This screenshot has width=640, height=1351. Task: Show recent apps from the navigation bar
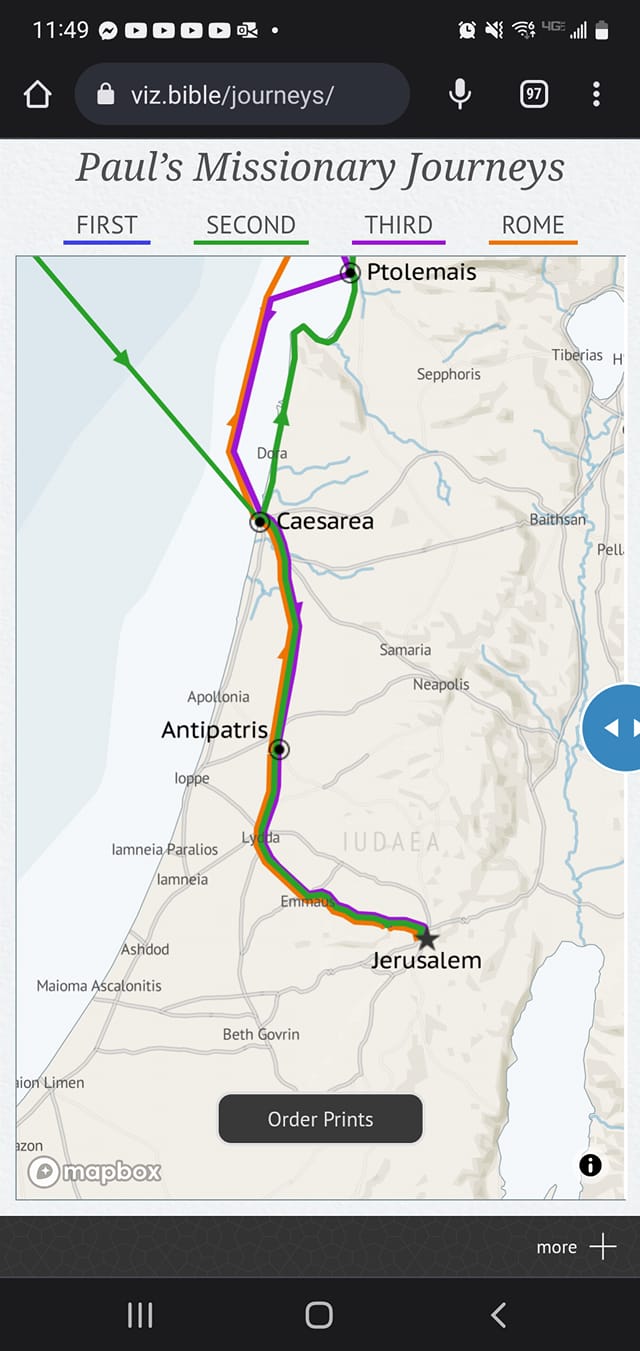click(140, 1315)
